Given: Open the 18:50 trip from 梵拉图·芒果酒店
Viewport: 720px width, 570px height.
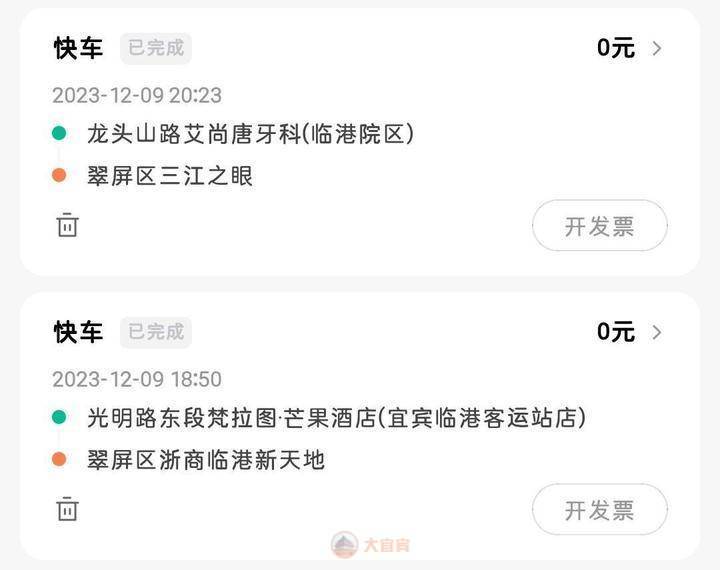Looking at the screenshot, I should click(x=336, y=418).
